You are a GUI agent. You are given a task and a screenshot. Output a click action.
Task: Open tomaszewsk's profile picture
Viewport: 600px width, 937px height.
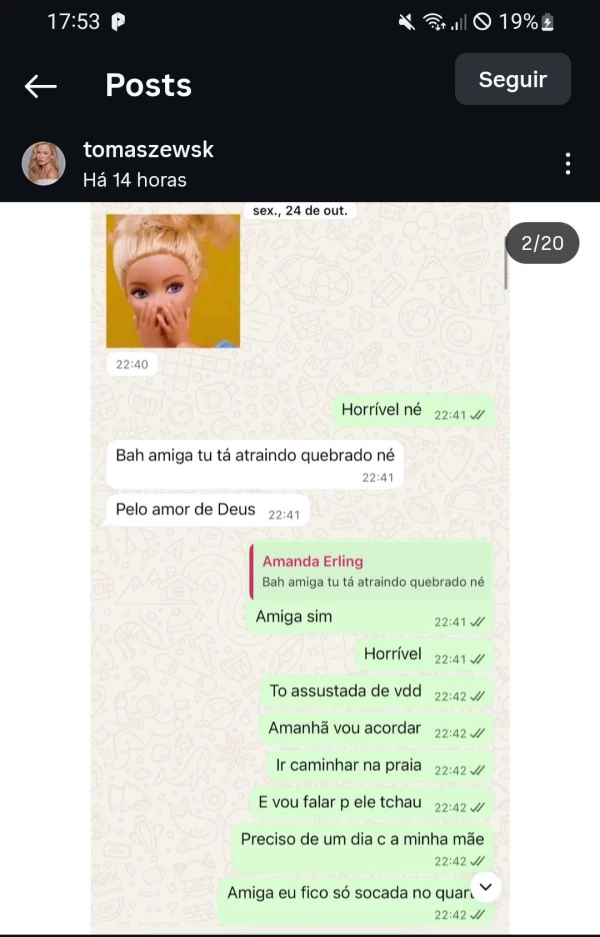45,163
